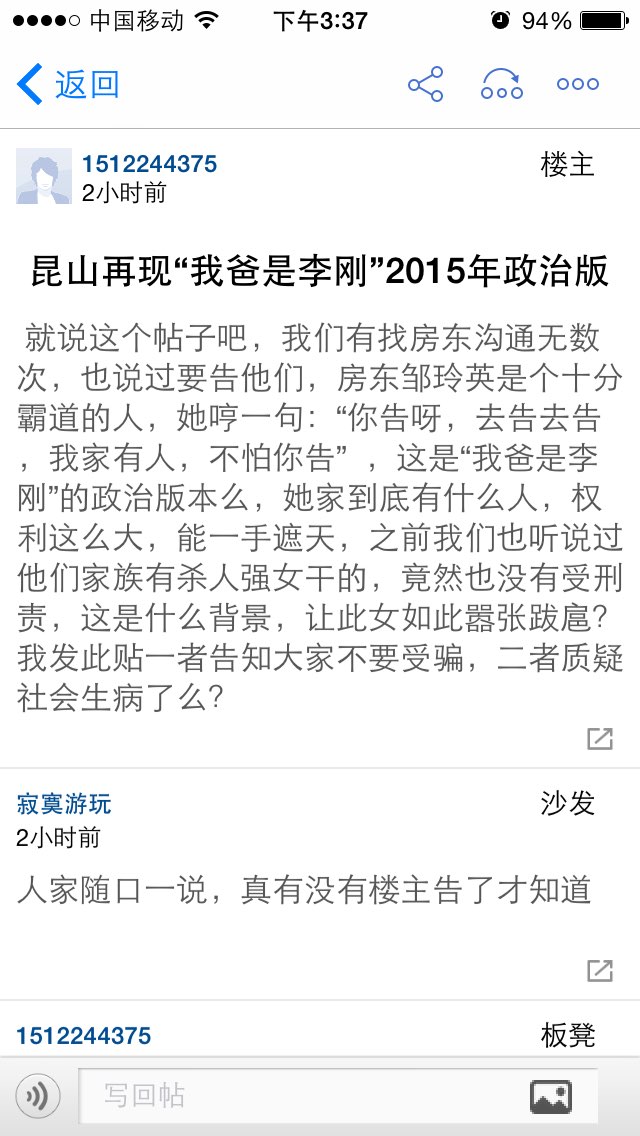Image resolution: width=640 pixels, height=1136 pixels.
Task: Open the three-dot overflow menu
Action: [578, 84]
